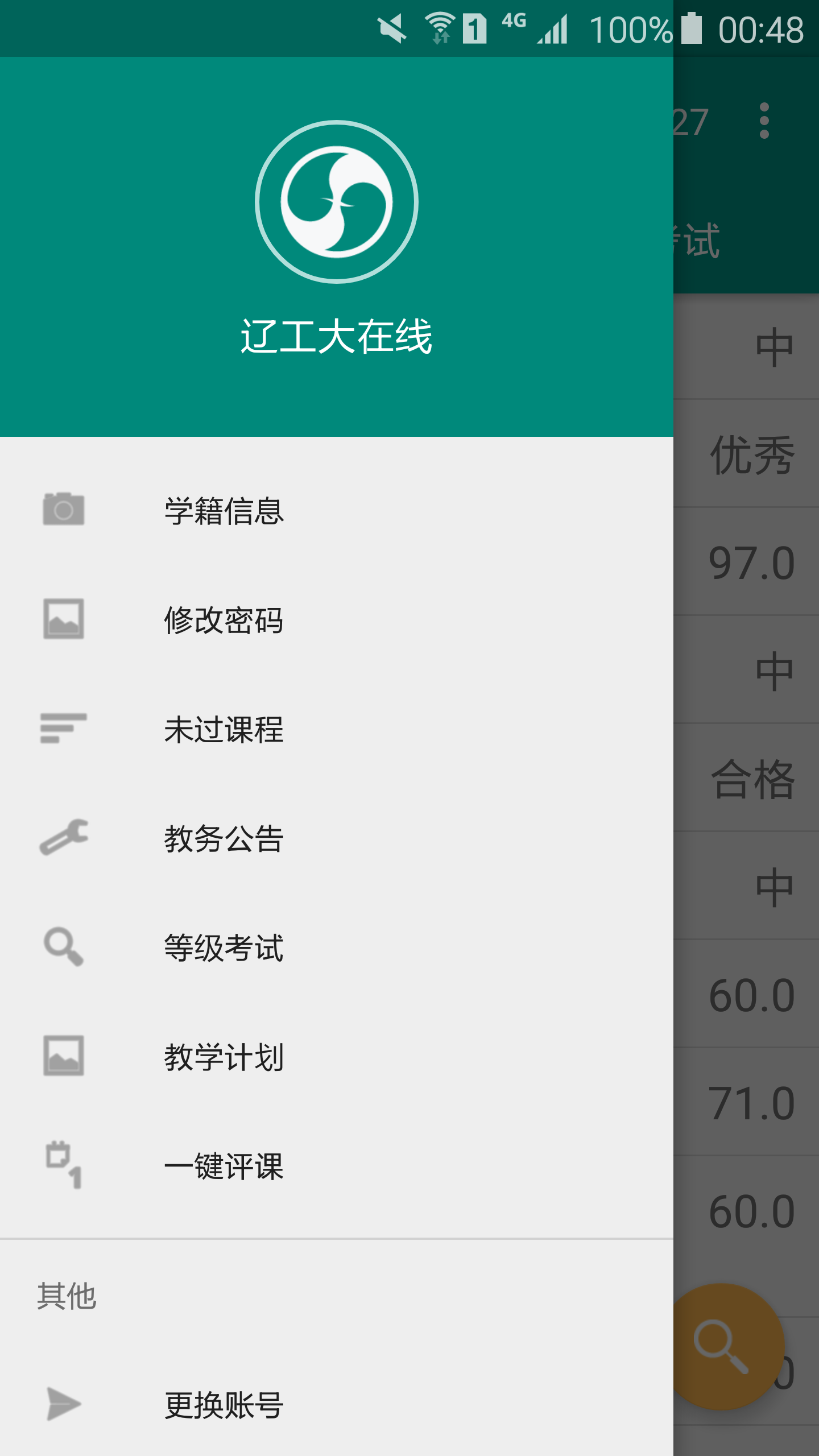Open the overflow menu with three dots
The height and width of the screenshot is (1456, 819).
click(x=764, y=119)
